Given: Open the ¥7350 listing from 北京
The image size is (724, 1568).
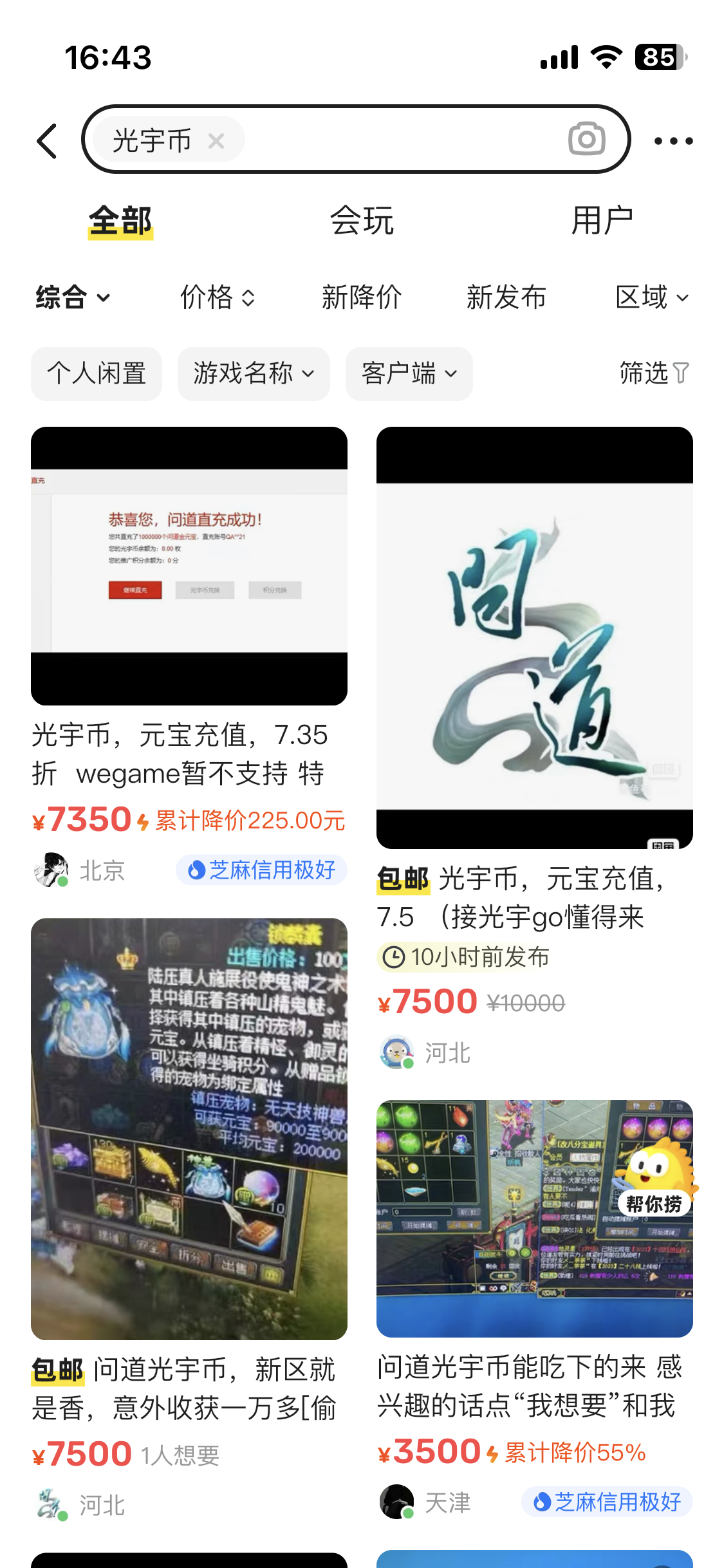Looking at the screenshot, I should 189,566.
